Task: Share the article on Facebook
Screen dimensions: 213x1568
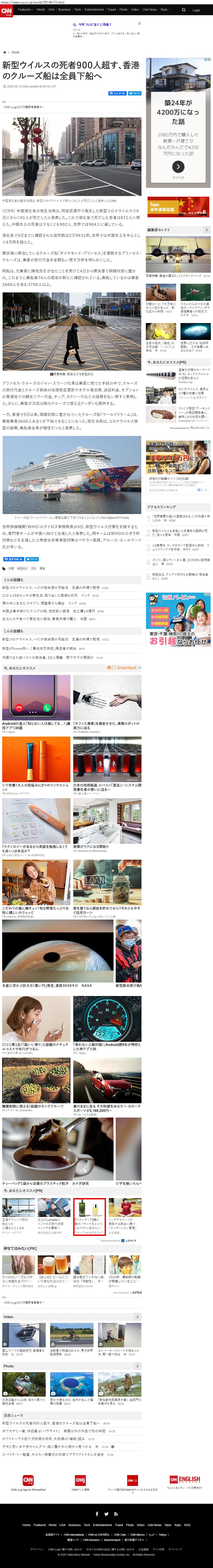Action: pyautogui.click(x=117, y=93)
